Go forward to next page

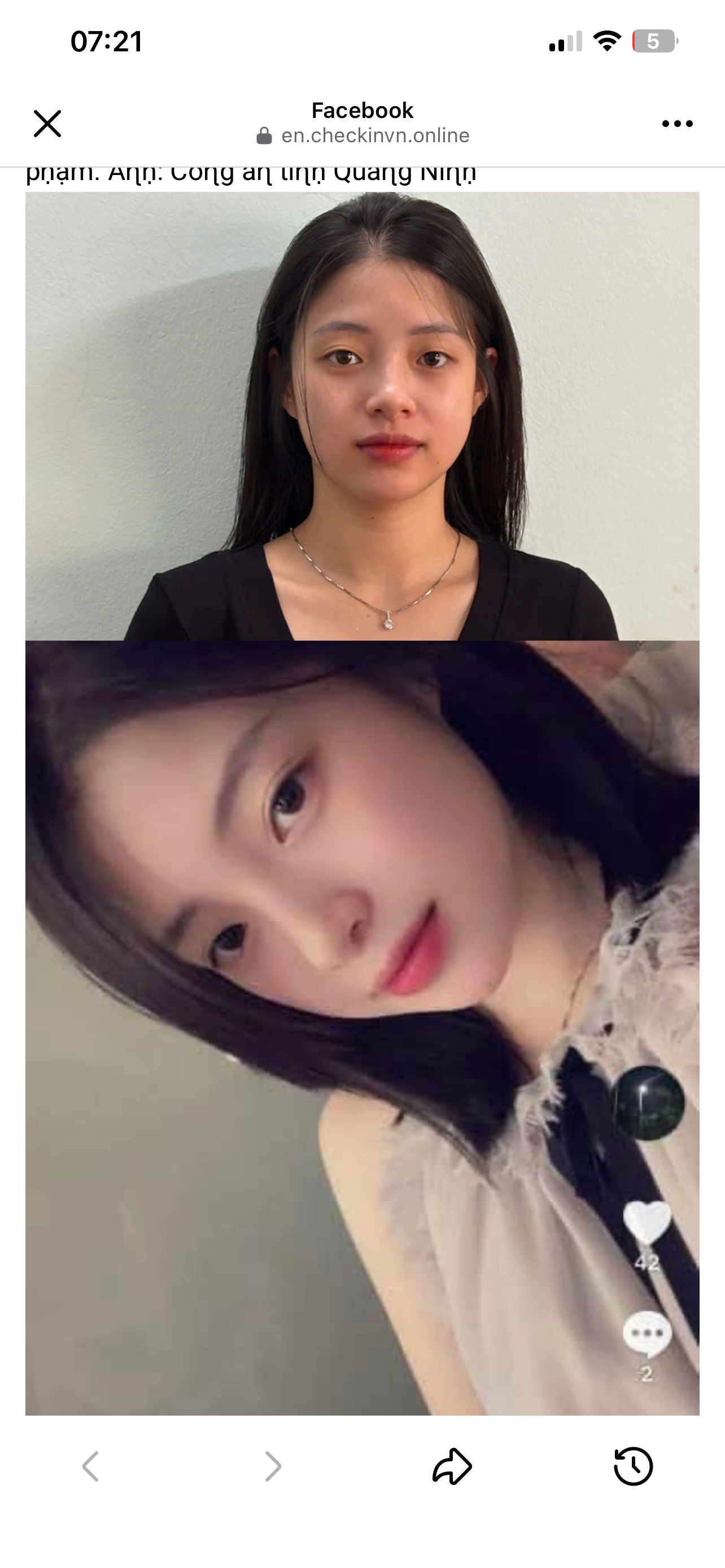[272, 1466]
